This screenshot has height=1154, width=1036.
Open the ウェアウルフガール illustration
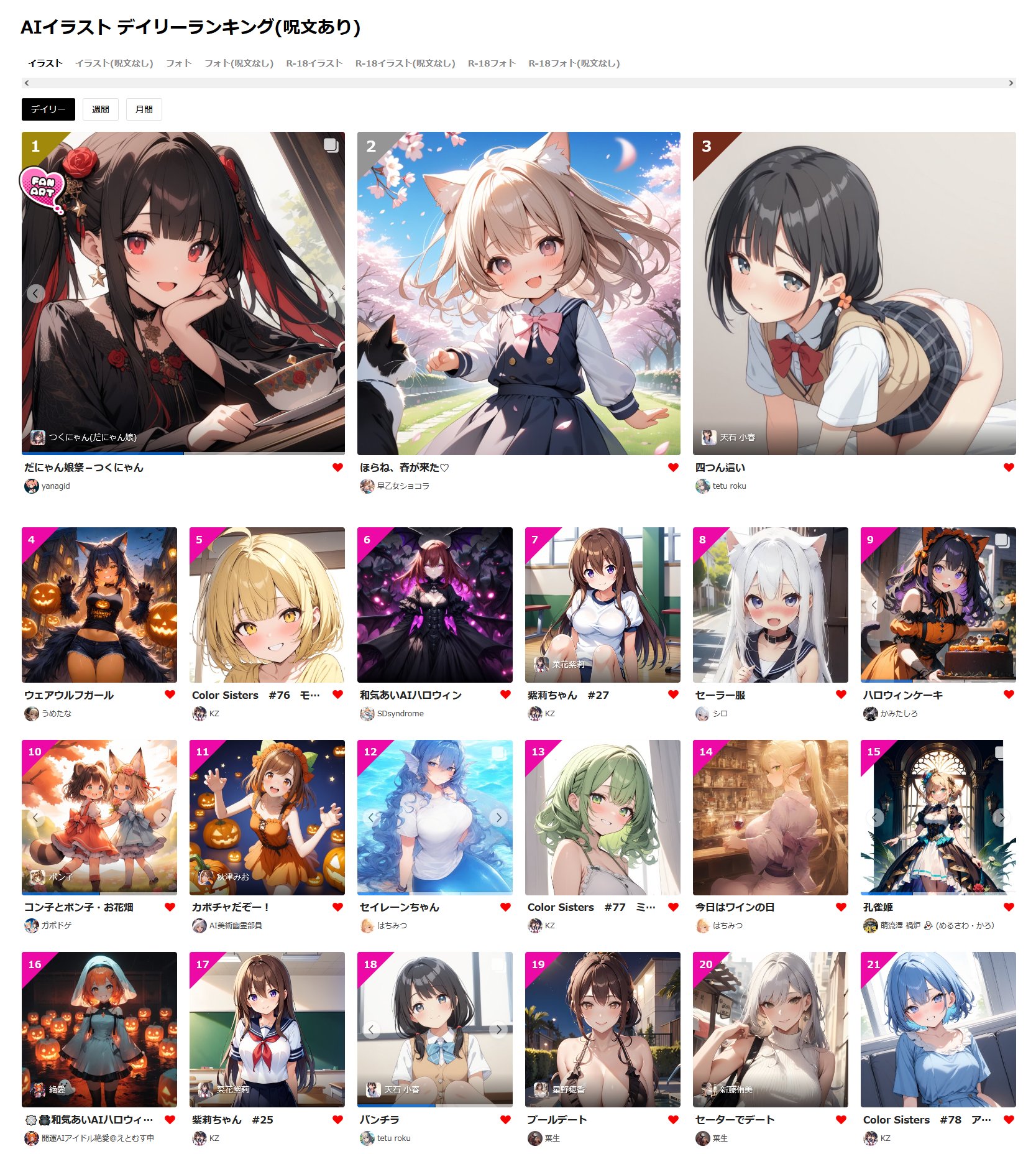click(x=99, y=604)
